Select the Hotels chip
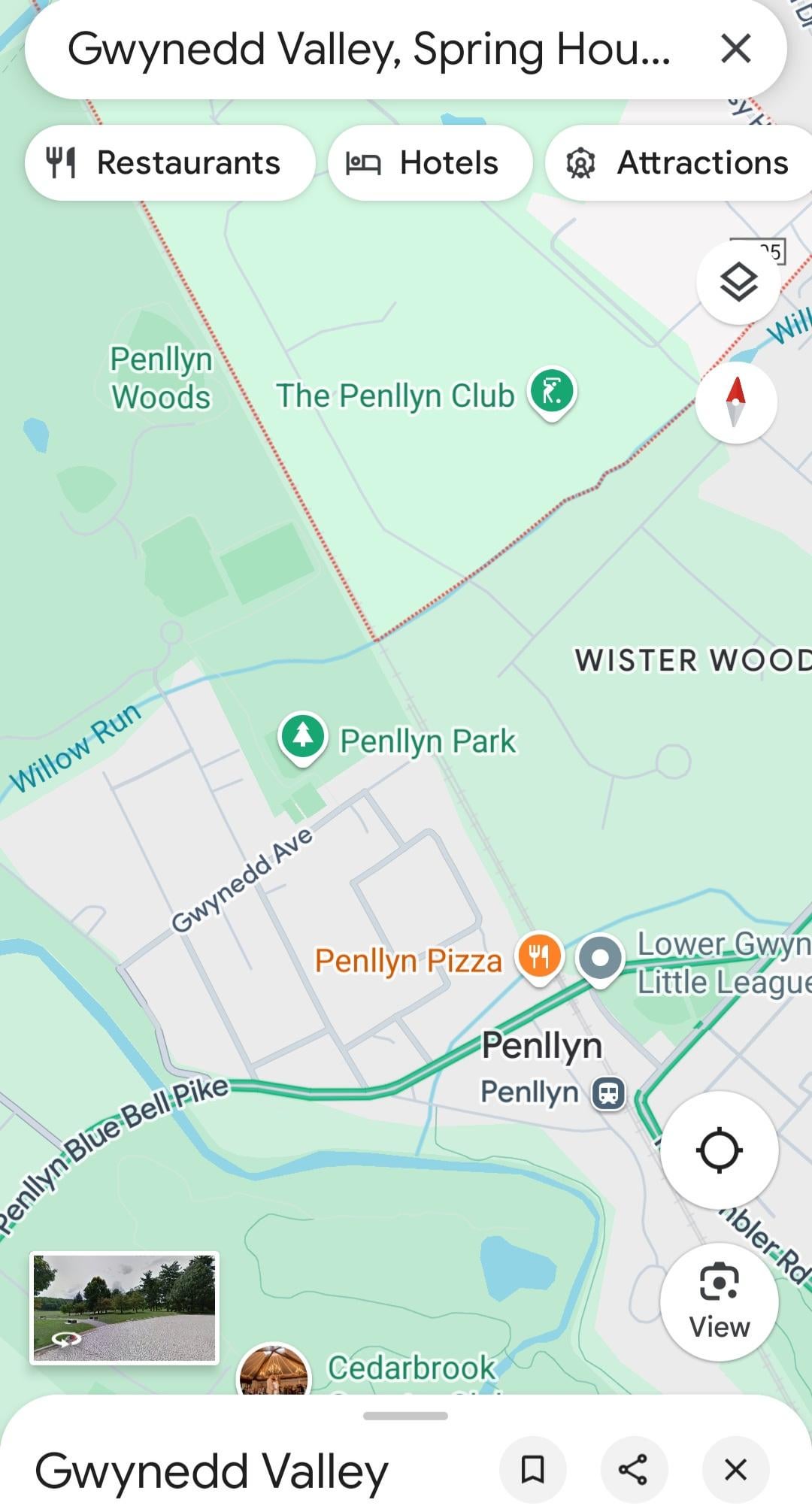Screen dimensions: 812x1512 (429, 162)
